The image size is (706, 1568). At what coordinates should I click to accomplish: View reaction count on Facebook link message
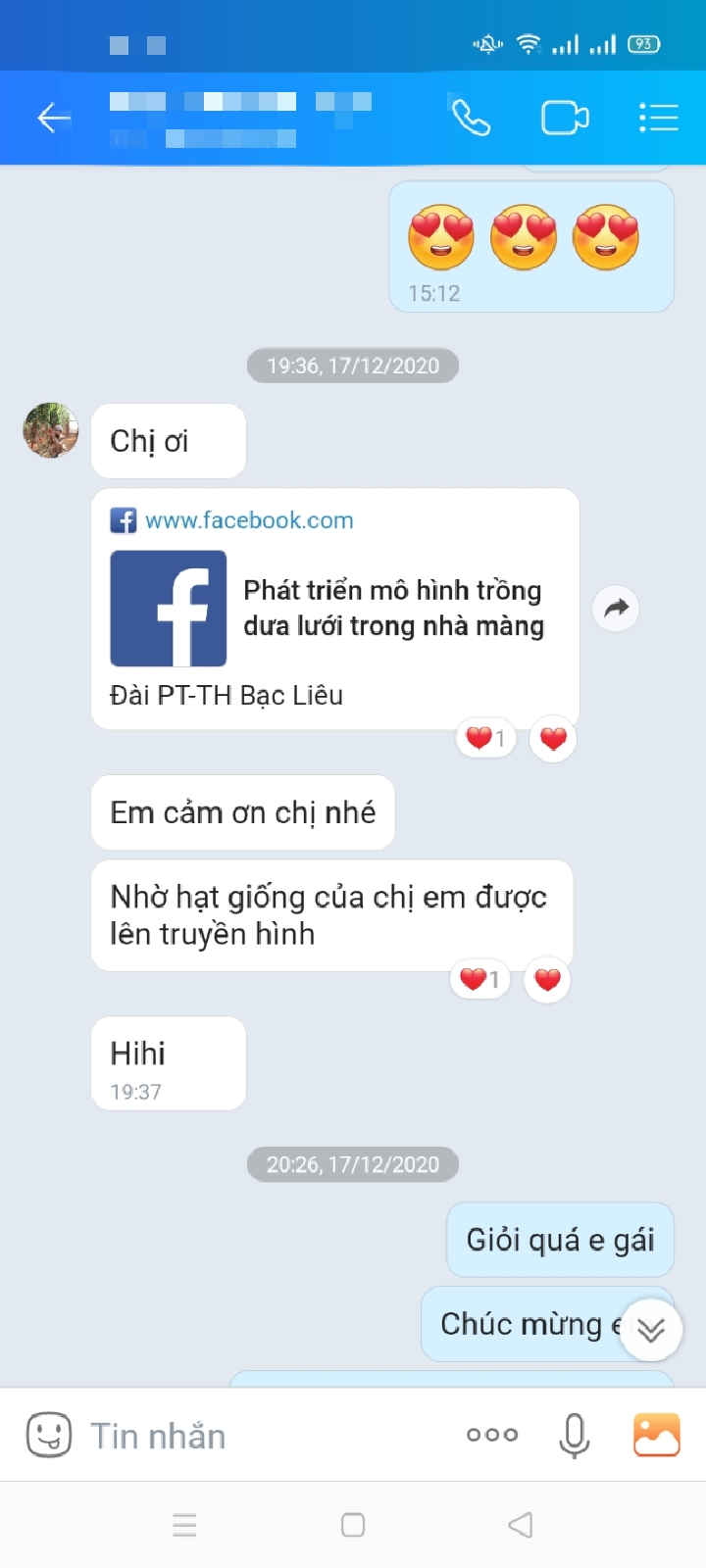[x=485, y=739]
